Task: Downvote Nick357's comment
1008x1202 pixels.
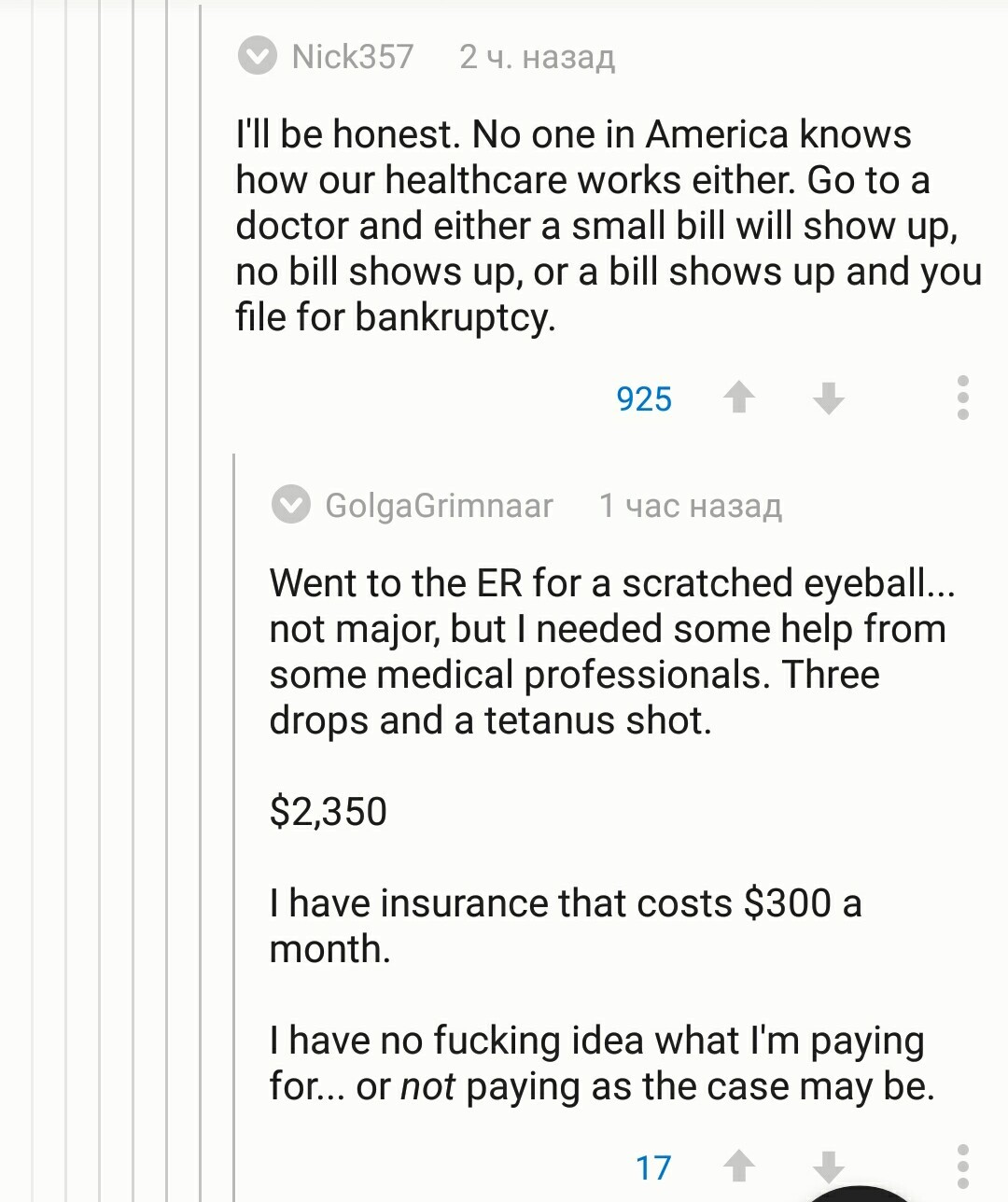Action: pos(828,398)
